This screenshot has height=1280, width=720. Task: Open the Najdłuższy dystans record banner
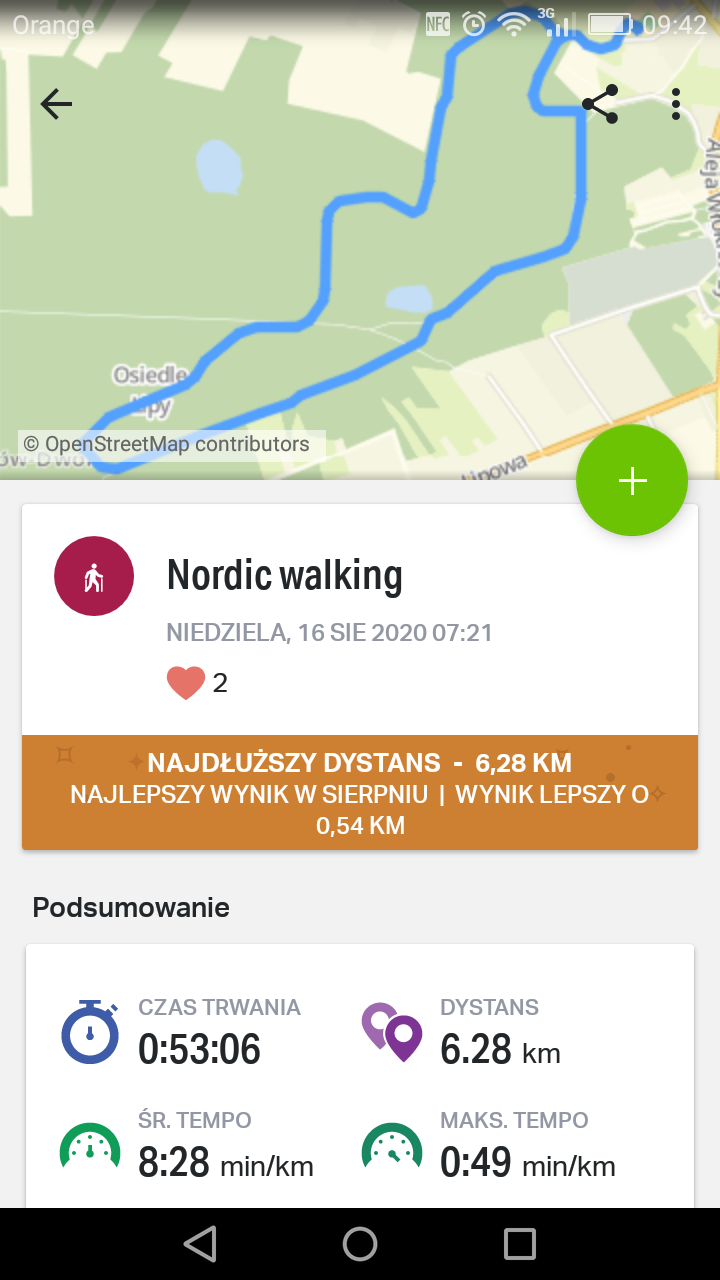pos(360,793)
